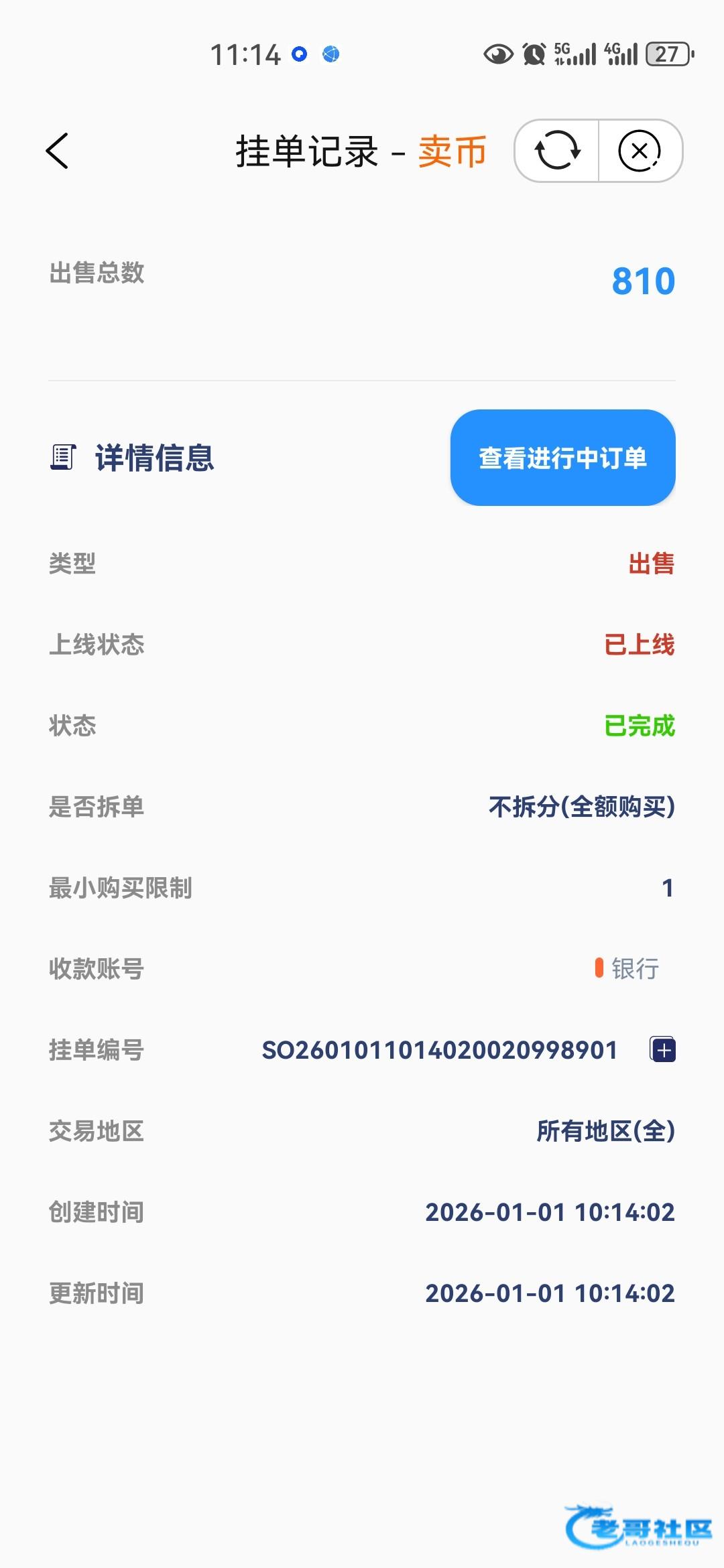The image size is (724, 1568).
Task: Close the mini program with the X icon
Action: pyautogui.click(x=640, y=151)
